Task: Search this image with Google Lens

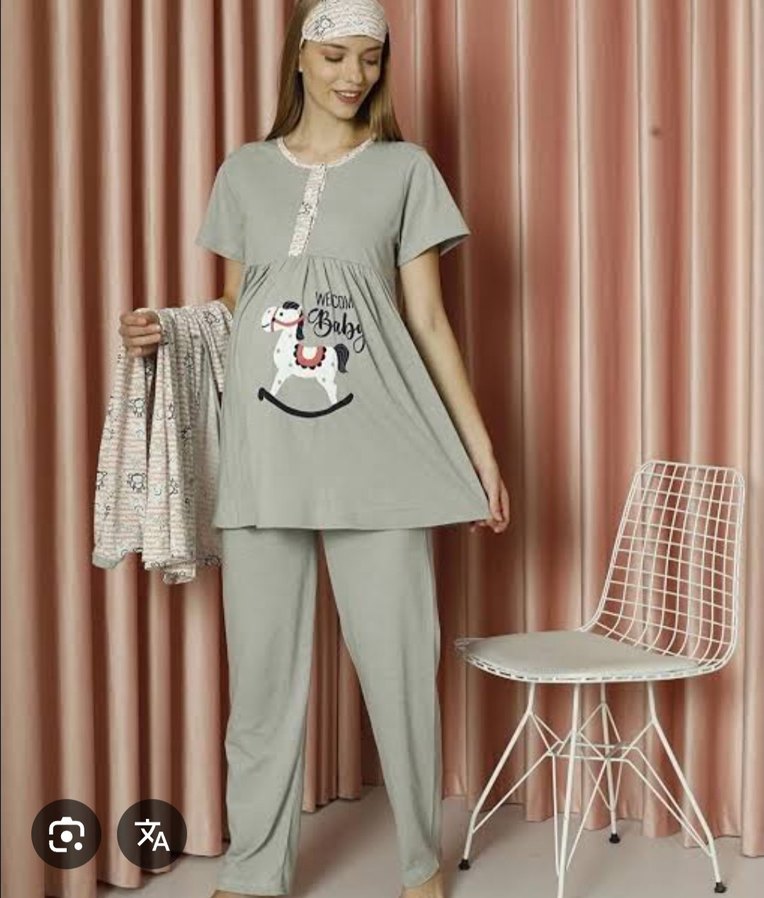Action: [x=66, y=834]
